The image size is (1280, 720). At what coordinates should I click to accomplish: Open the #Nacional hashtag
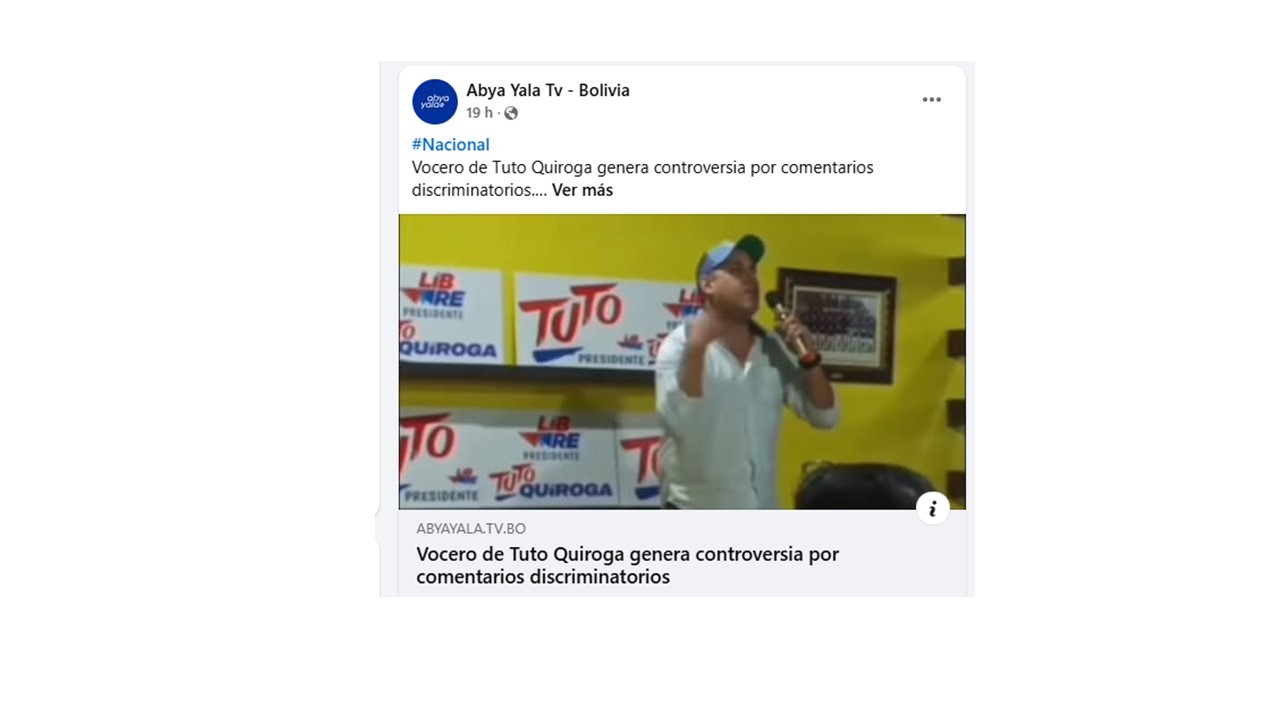[450, 145]
